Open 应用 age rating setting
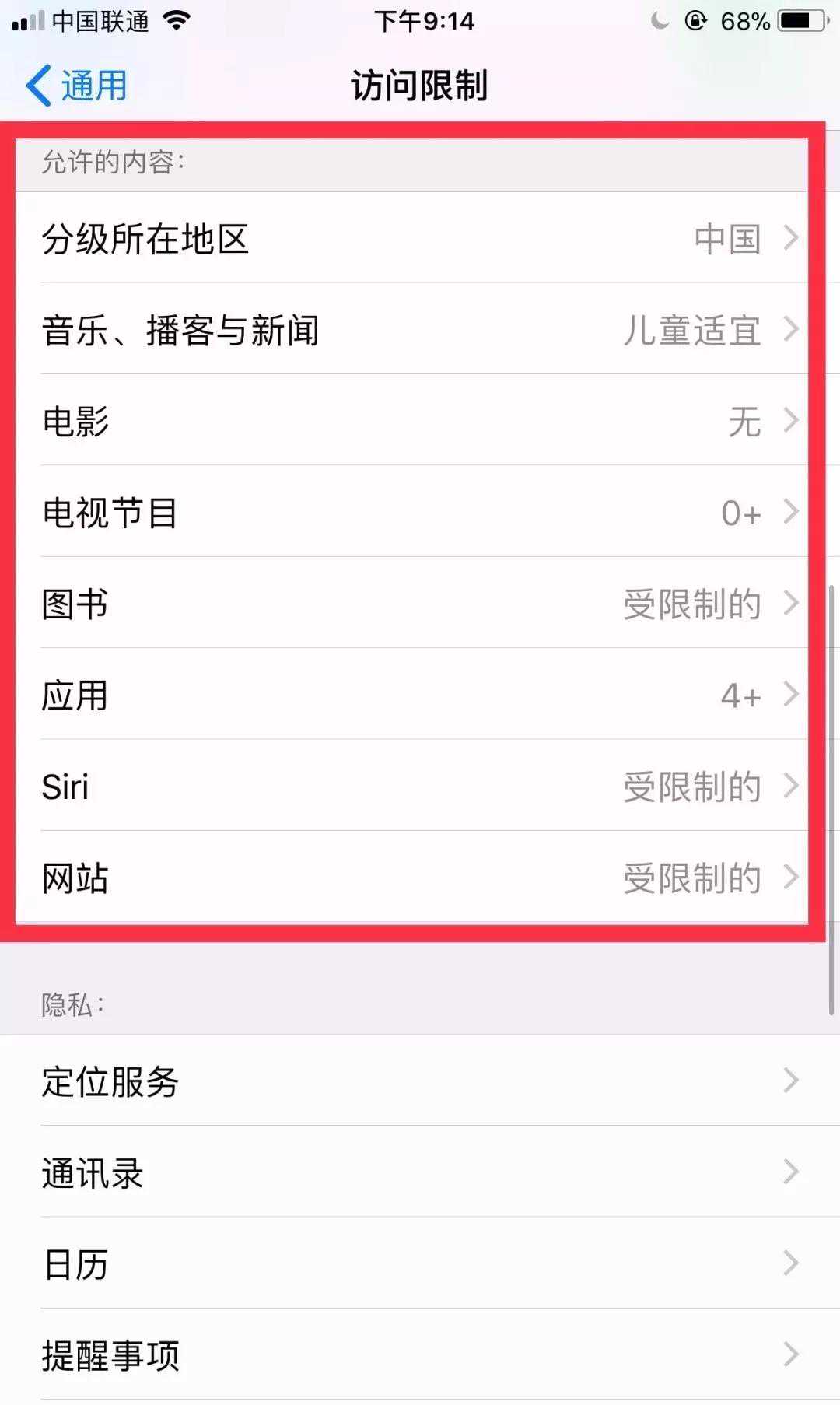This screenshot has height=1405, width=840. [x=420, y=695]
